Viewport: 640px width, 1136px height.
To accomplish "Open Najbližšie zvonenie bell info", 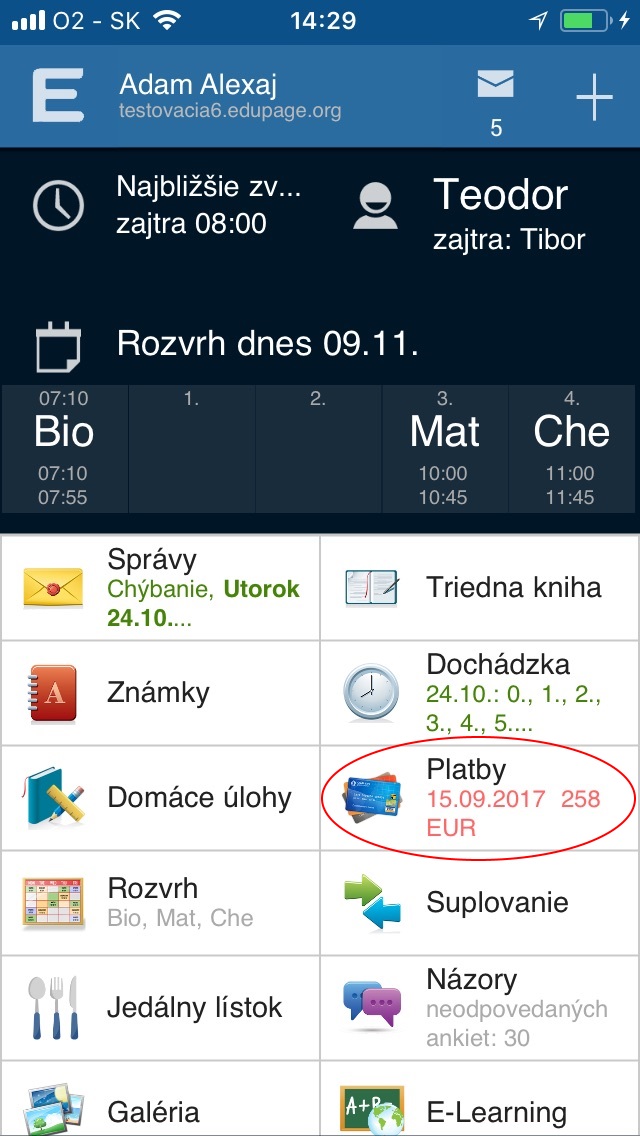I will (170, 204).
